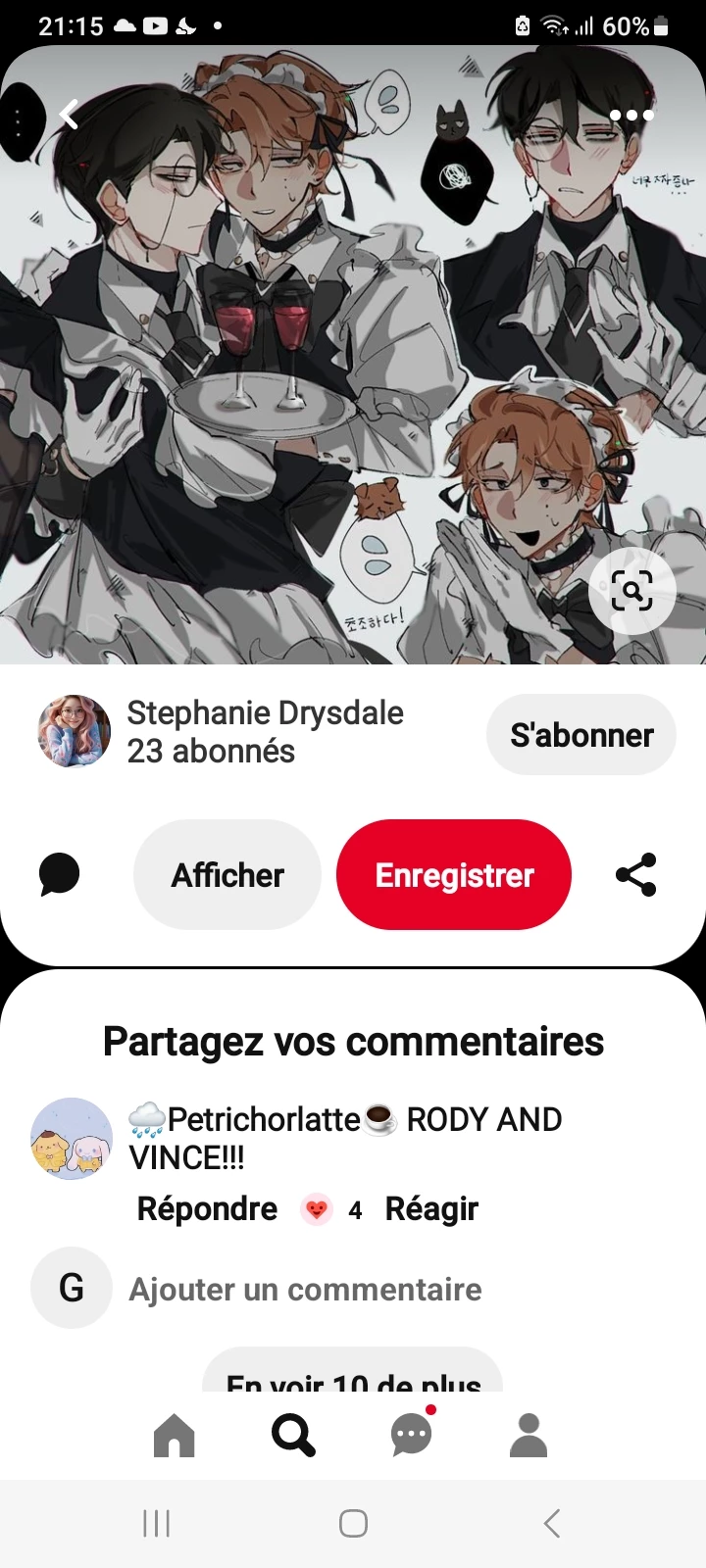Tap the visual search lens icon
This screenshot has height=1568, width=706.
pos(631,591)
